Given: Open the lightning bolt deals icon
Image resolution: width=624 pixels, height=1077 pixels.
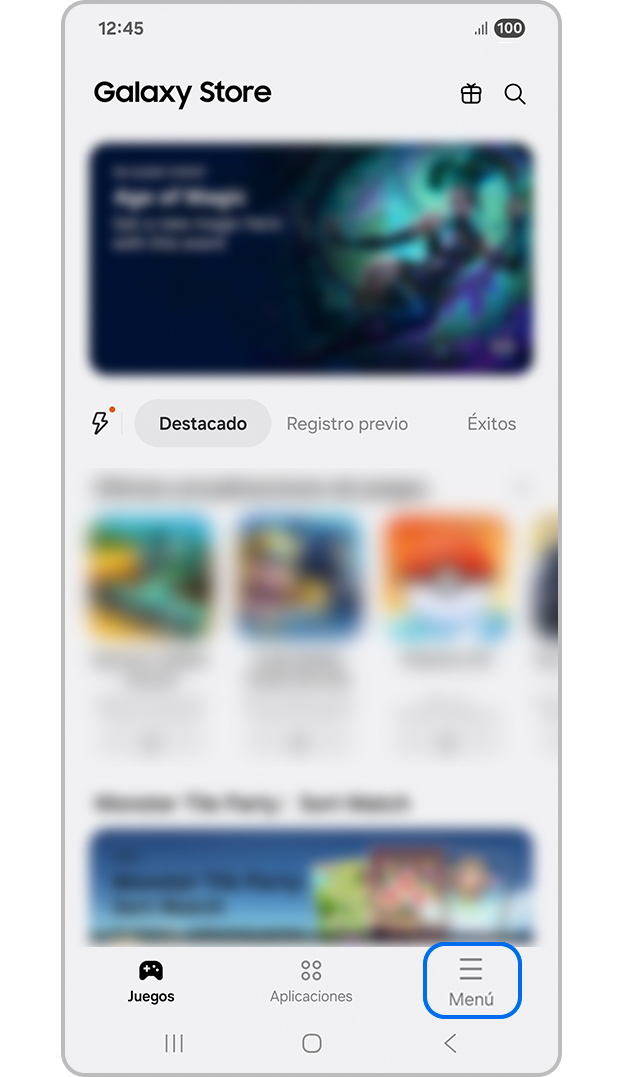Looking at the screenshot, I should (x=100, y=423).
